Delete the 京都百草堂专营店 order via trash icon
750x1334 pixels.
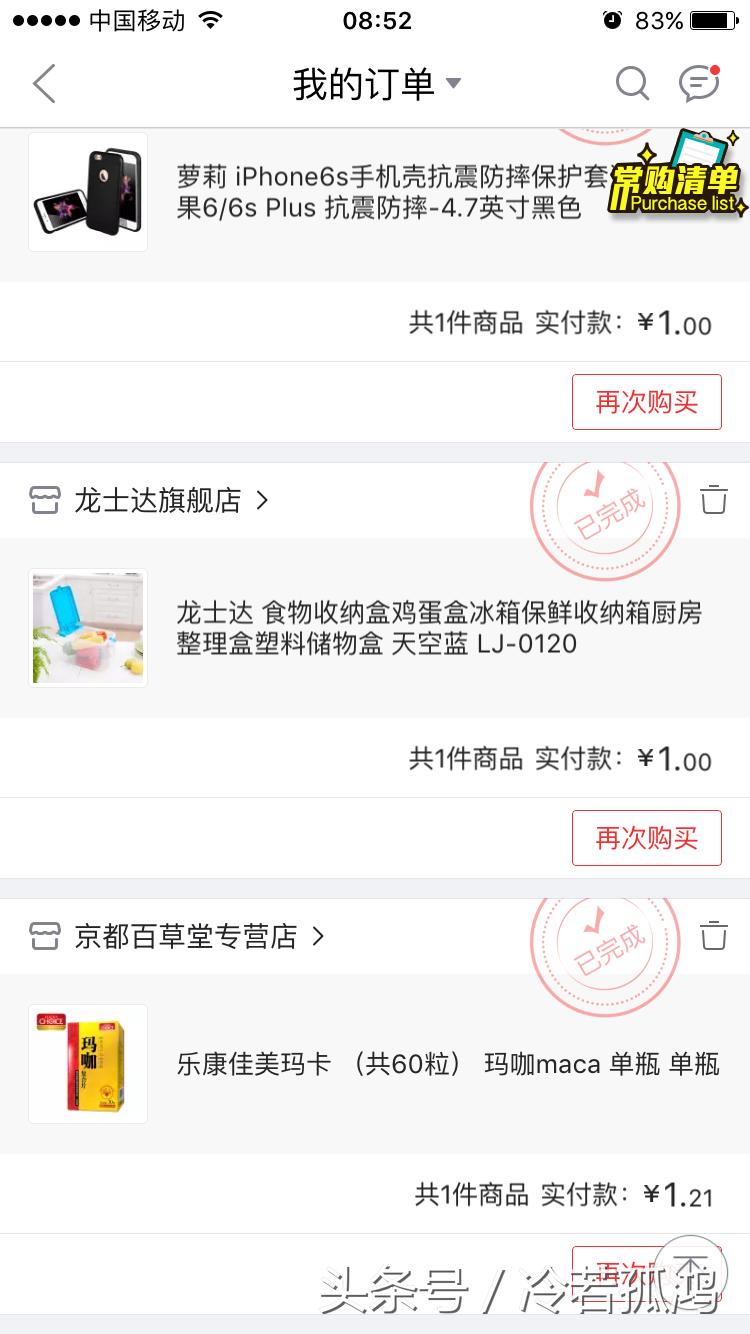[x=713, y=936]
